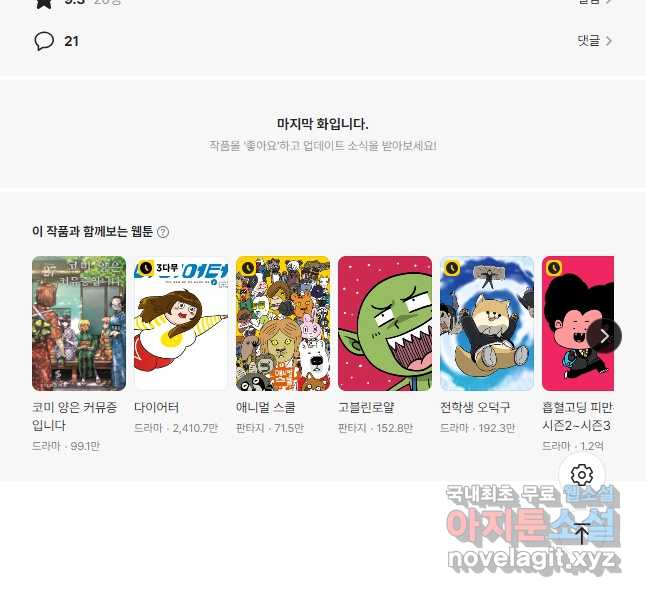Open the 전학생 오덕구 webtoon

tap(487, 323)
